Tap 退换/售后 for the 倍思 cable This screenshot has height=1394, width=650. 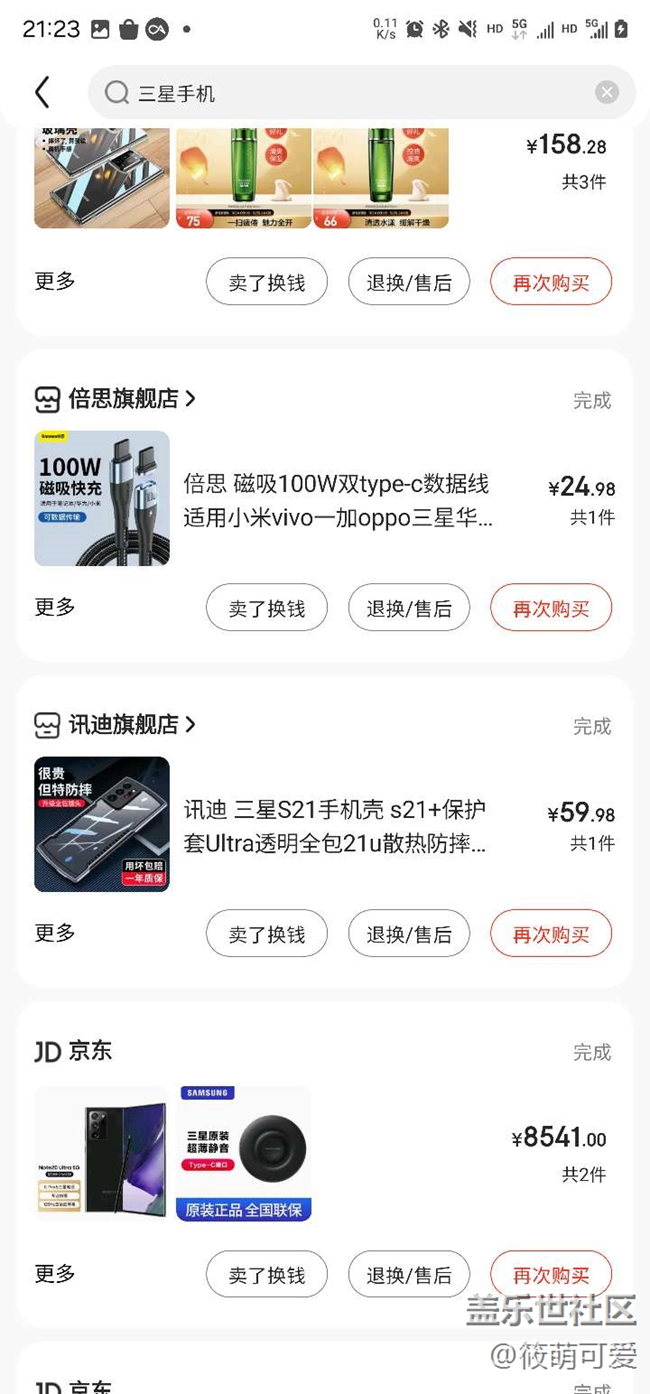(409, 608)
